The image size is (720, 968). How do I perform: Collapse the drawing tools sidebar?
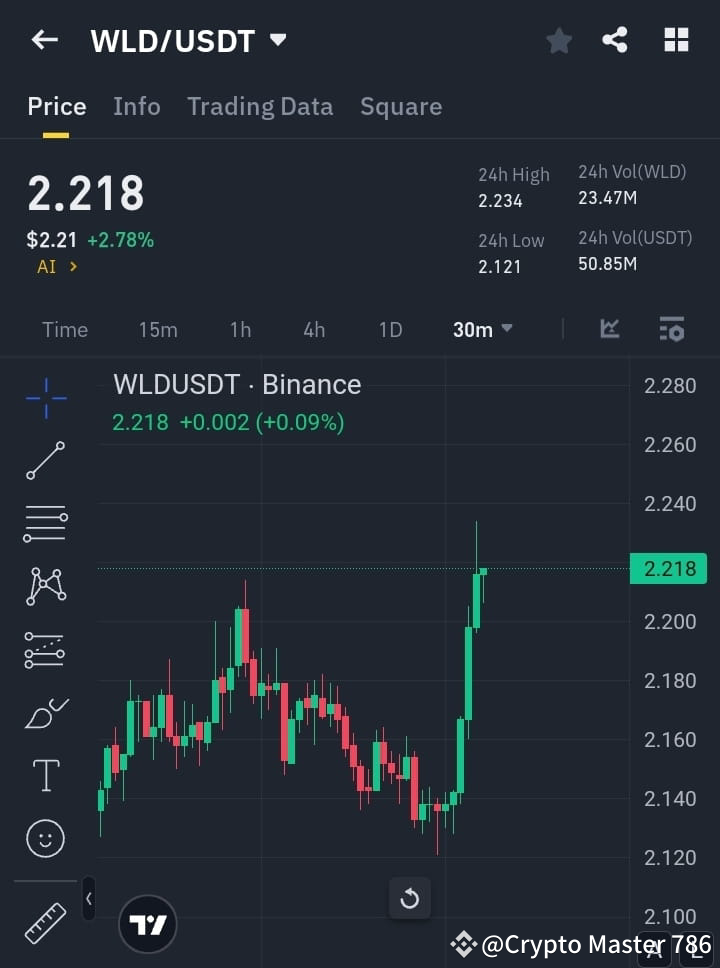pyautogui.click(x=88, y=898)
